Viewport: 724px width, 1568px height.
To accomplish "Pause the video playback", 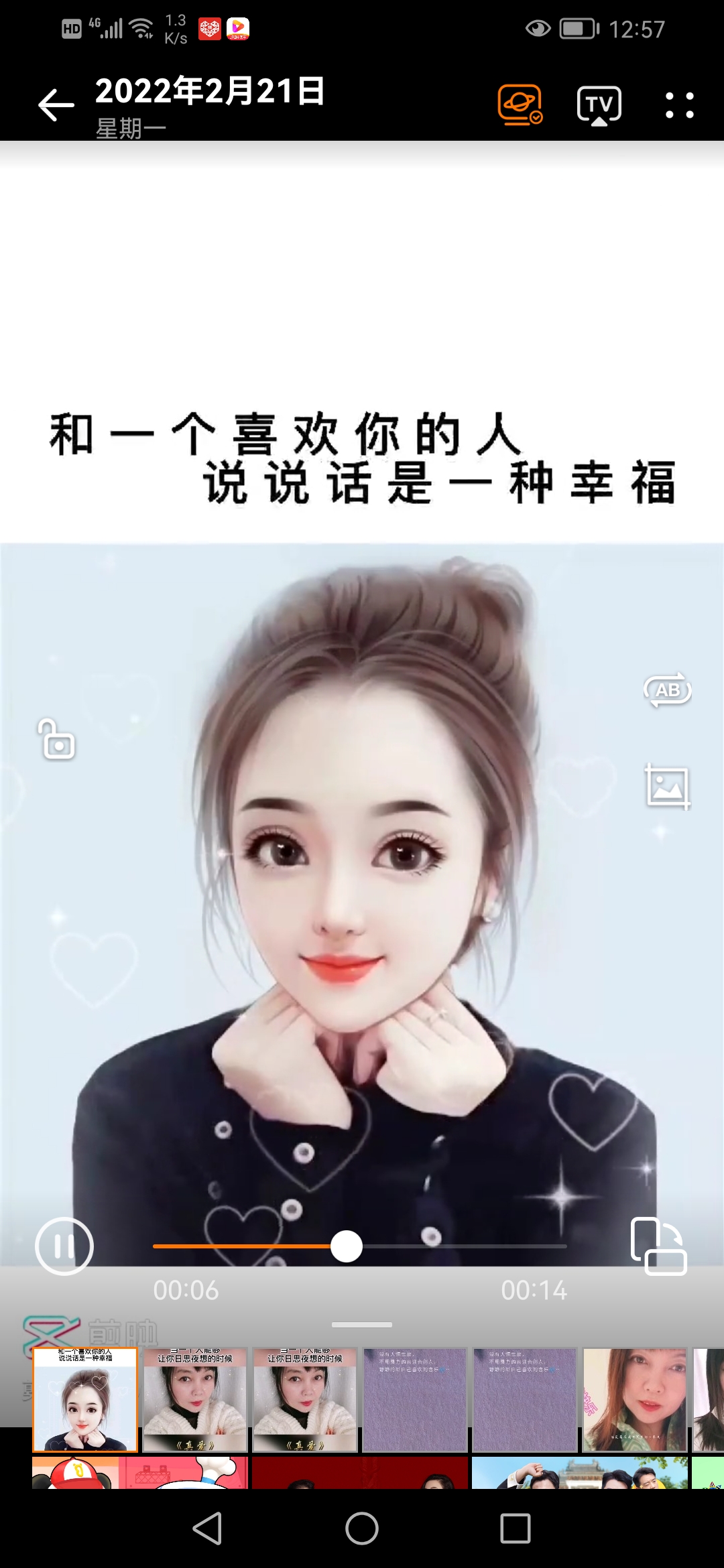I will tap(64, 1246).
